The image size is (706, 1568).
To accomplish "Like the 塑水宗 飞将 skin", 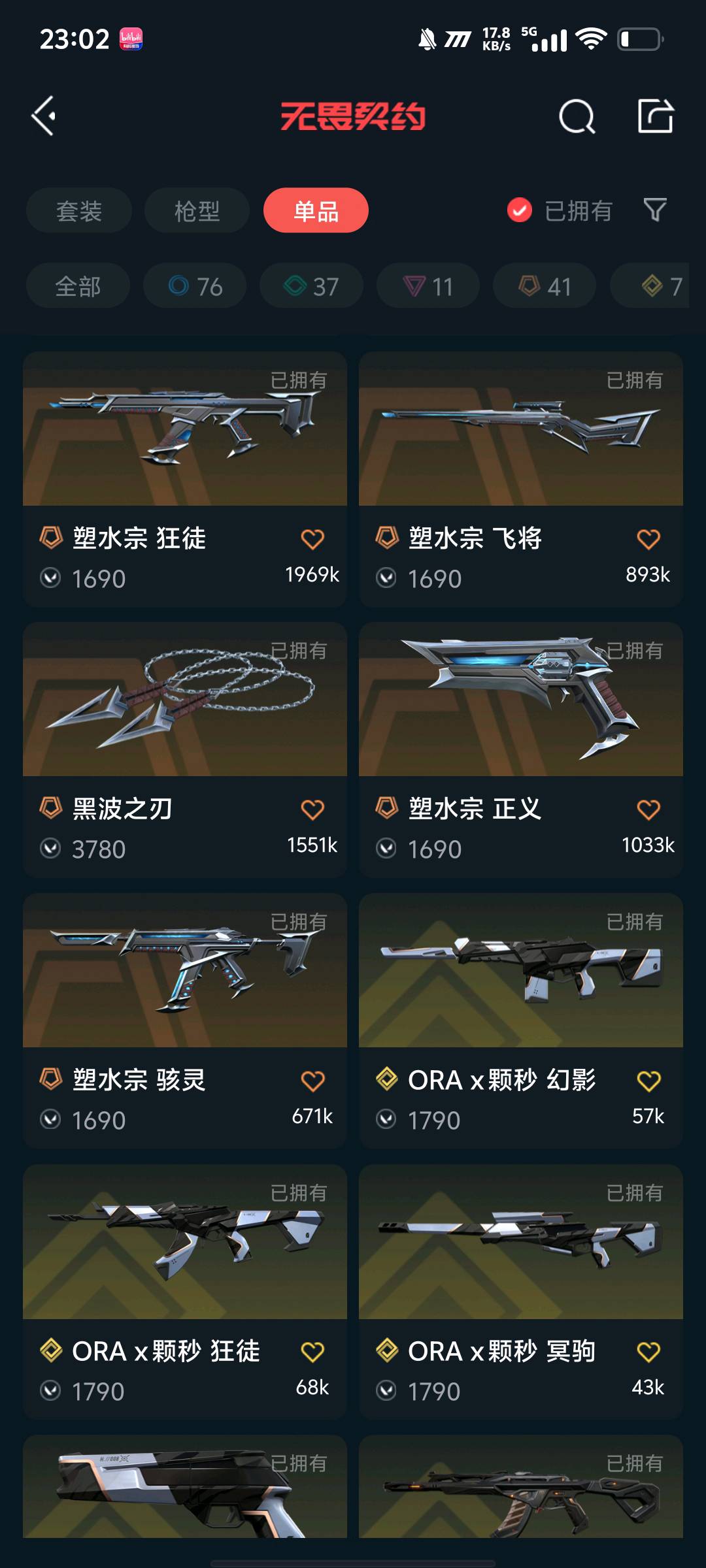I will [x=648, y=540].
